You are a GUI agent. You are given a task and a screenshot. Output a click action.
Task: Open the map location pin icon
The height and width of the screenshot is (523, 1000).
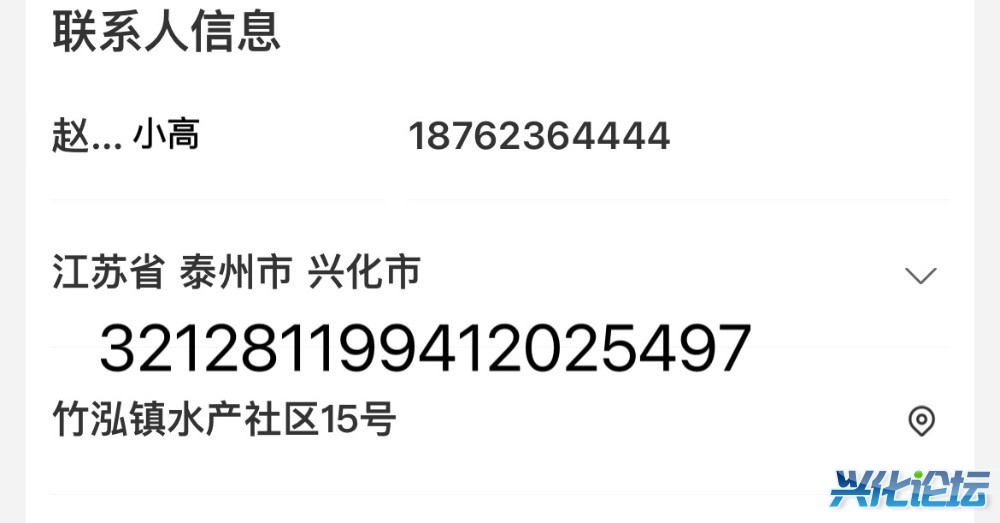[x=920, y=421]
